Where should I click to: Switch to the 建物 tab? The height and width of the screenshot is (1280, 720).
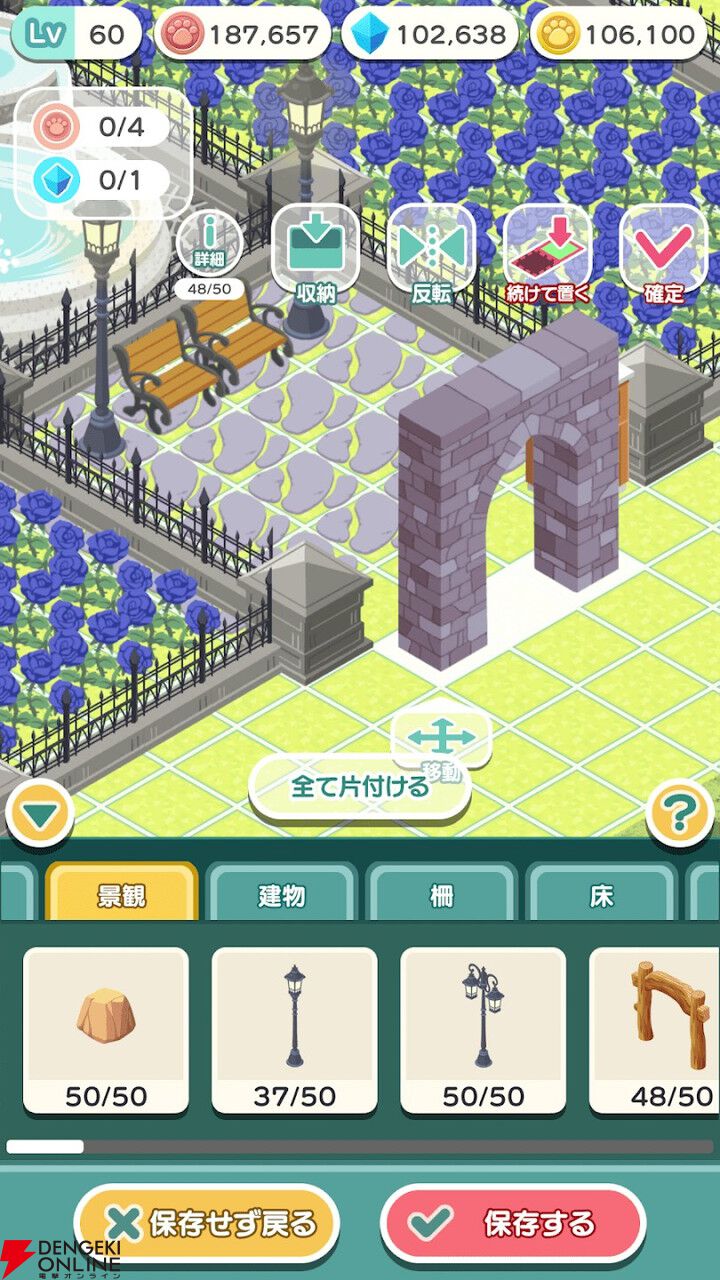click(281, 894)
